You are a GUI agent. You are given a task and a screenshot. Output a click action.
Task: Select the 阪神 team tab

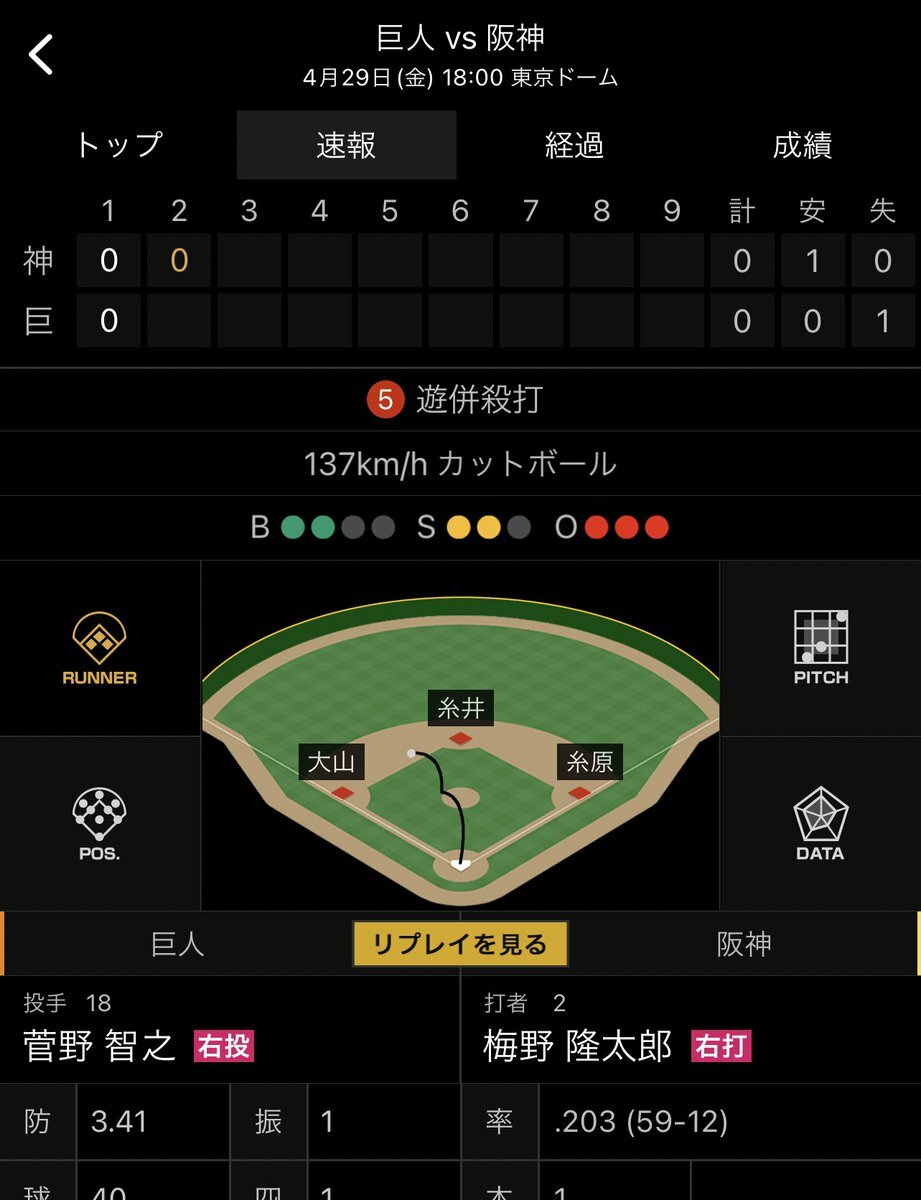pyautogui.click(x=744, y=944)
